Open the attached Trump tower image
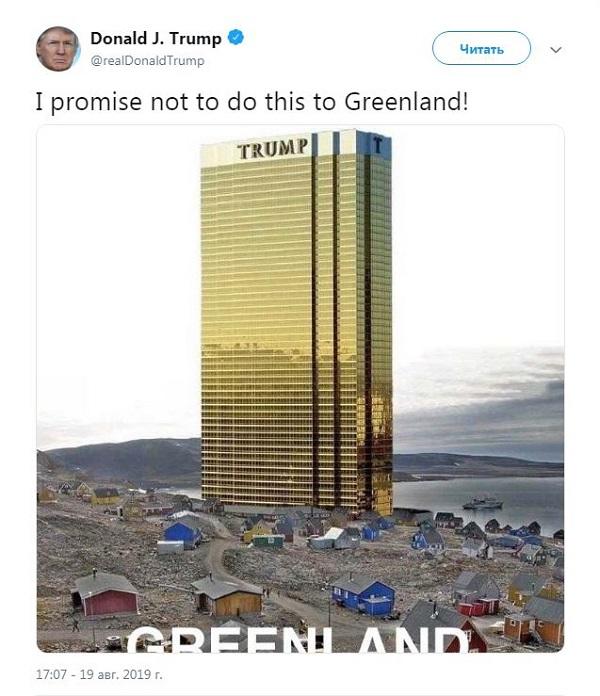 coord(300,388)
